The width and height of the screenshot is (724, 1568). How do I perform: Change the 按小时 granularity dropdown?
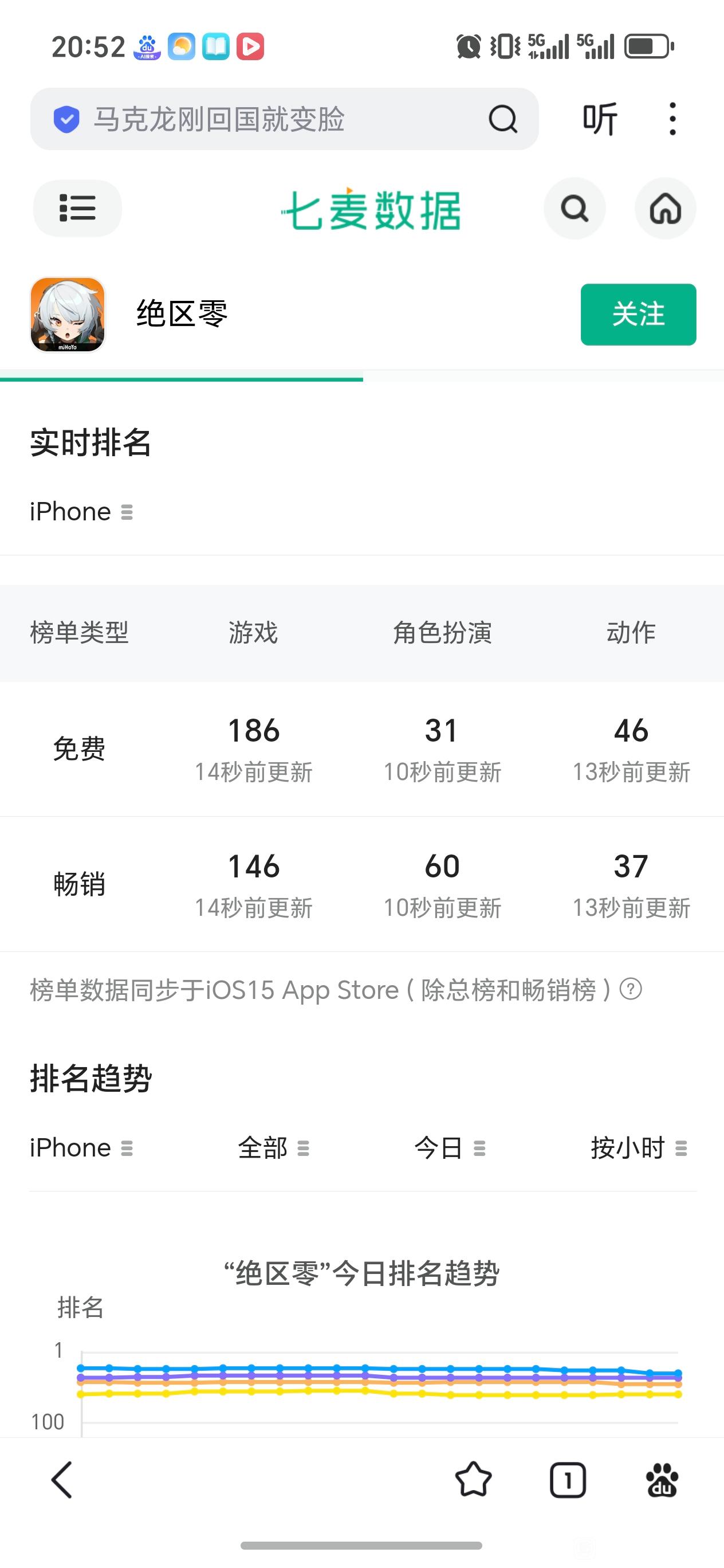coord(638,1148)
